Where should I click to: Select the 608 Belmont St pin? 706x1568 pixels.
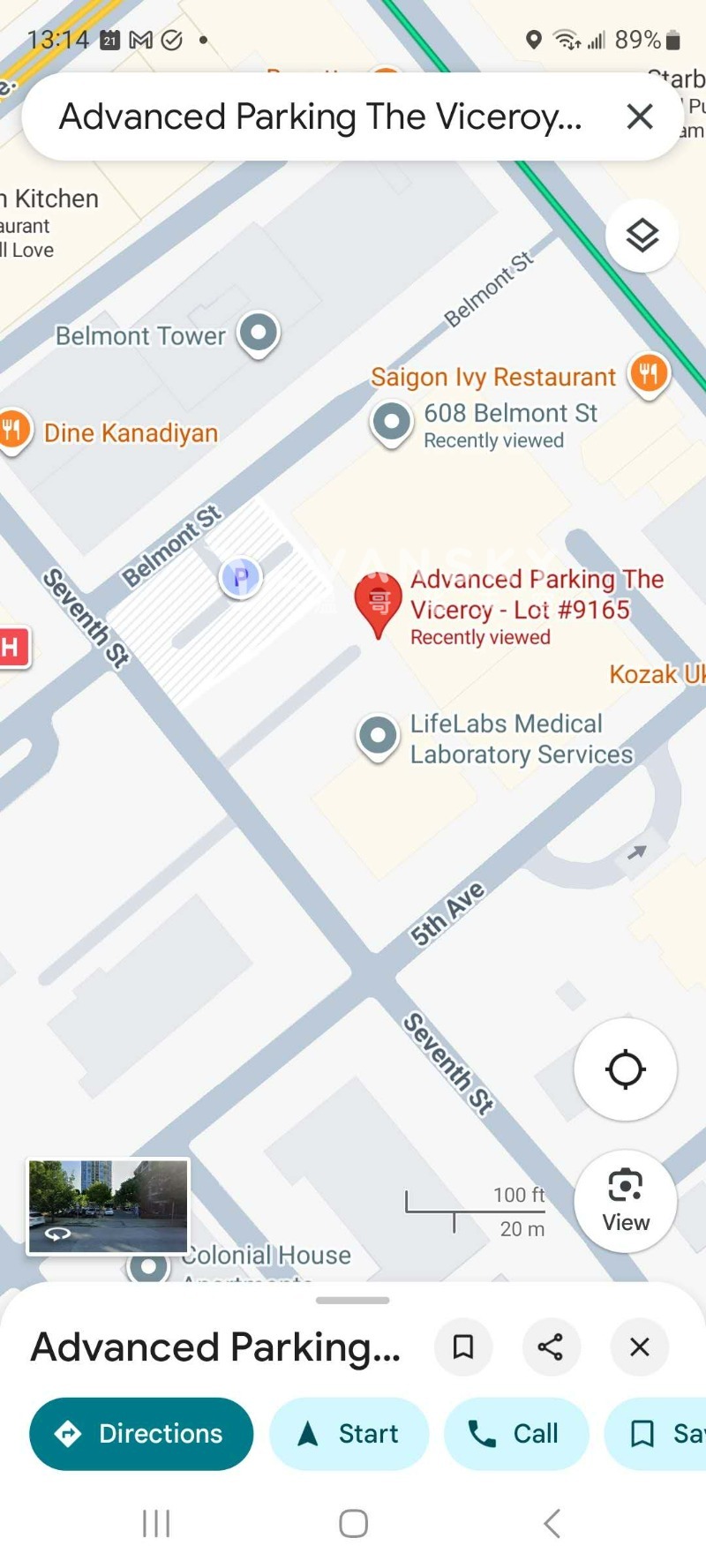click(x=392, y=423)
